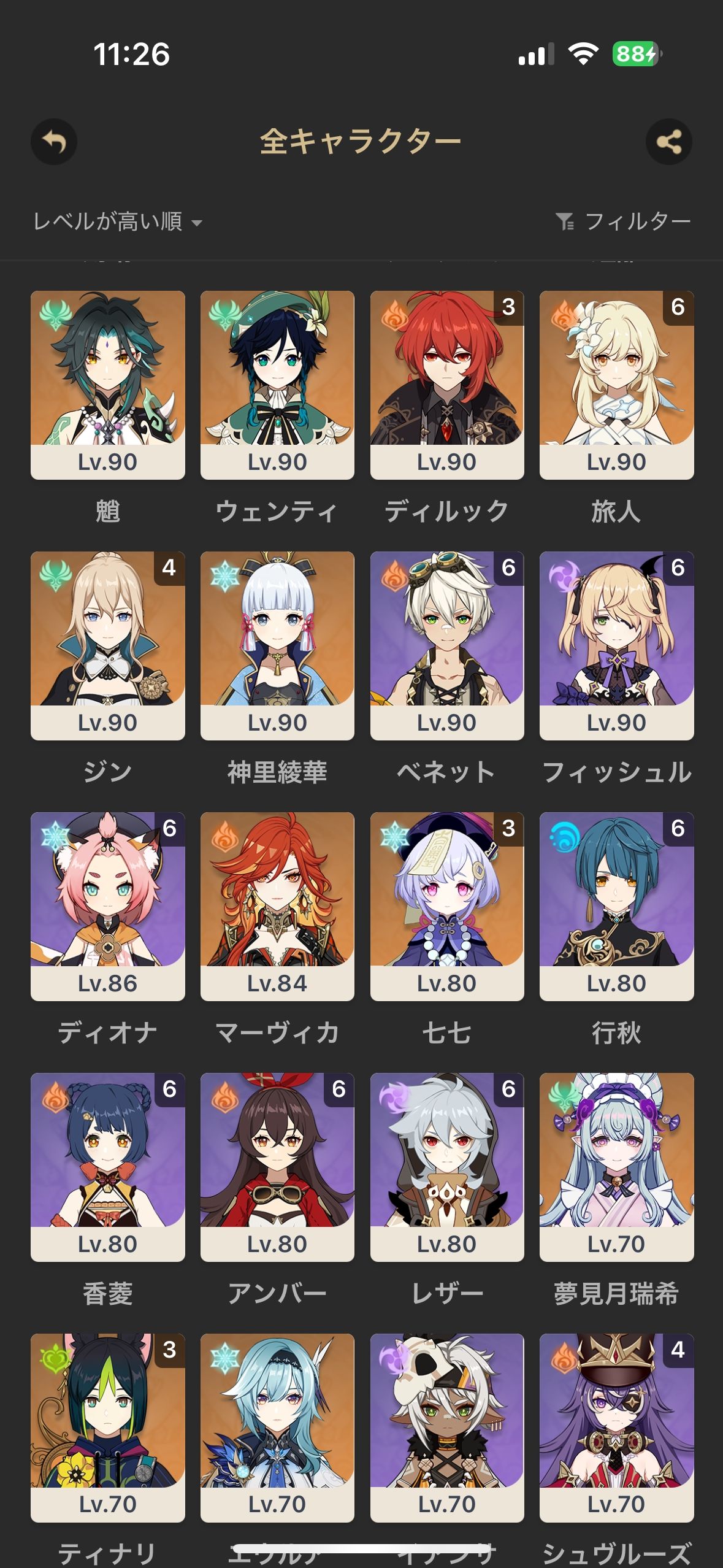
Task: Share the character list
Action: pyautogui.click(x=668, y=142)
